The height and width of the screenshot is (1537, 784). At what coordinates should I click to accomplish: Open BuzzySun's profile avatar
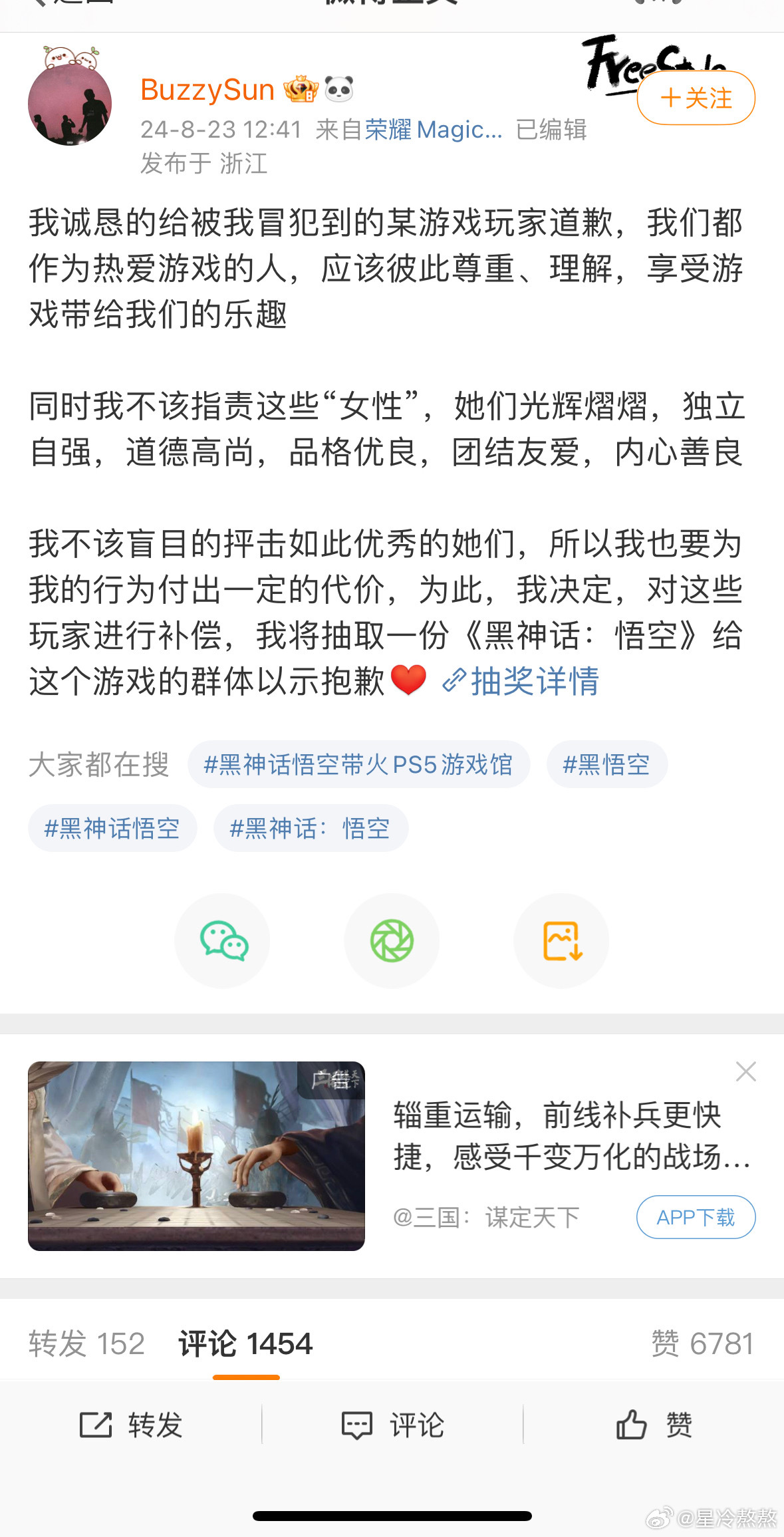[70, 104]
